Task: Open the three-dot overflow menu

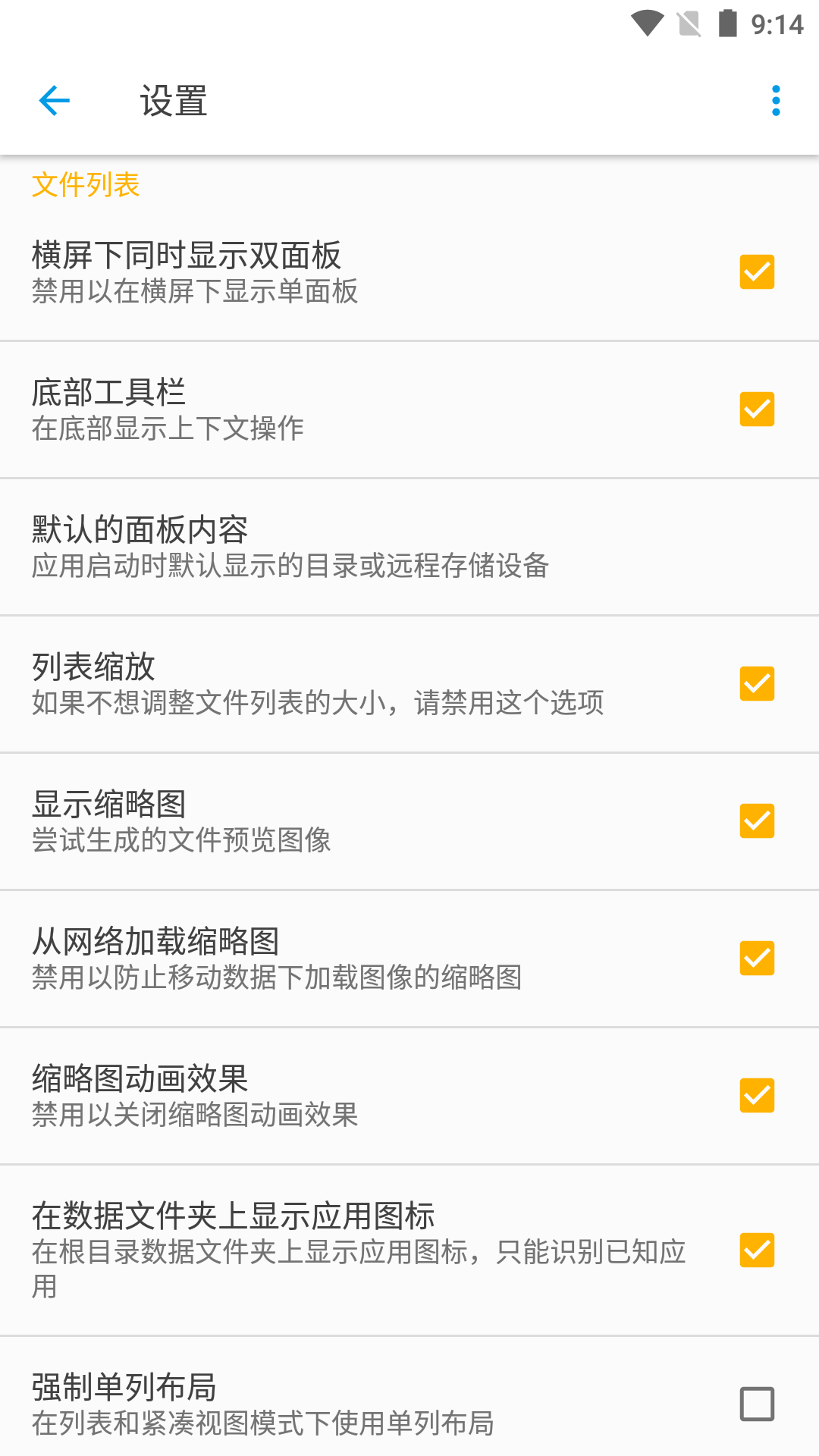Action: (775, 101)
